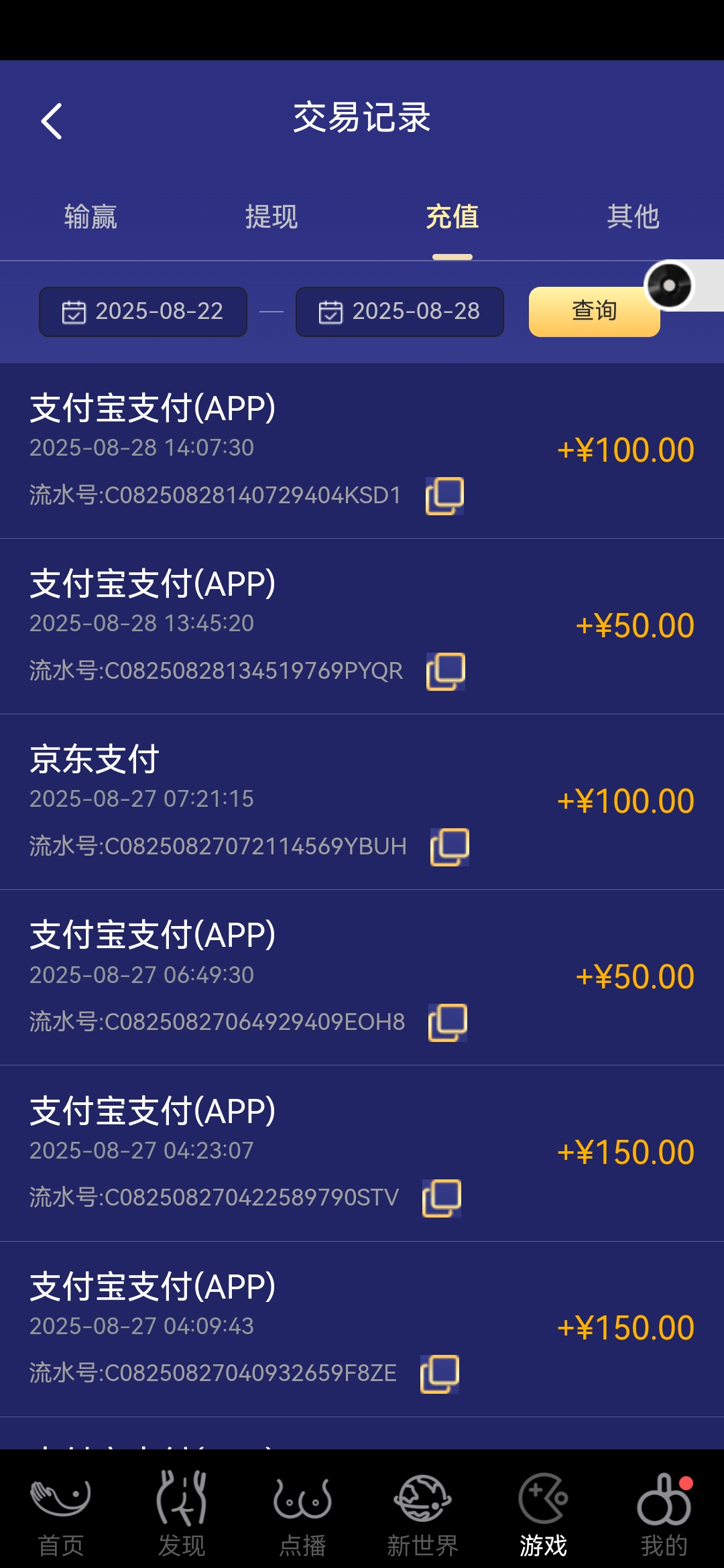Screen dimensions: 724x1568
Task: Switch to the 其他 tab
Action: coord(634,217)
